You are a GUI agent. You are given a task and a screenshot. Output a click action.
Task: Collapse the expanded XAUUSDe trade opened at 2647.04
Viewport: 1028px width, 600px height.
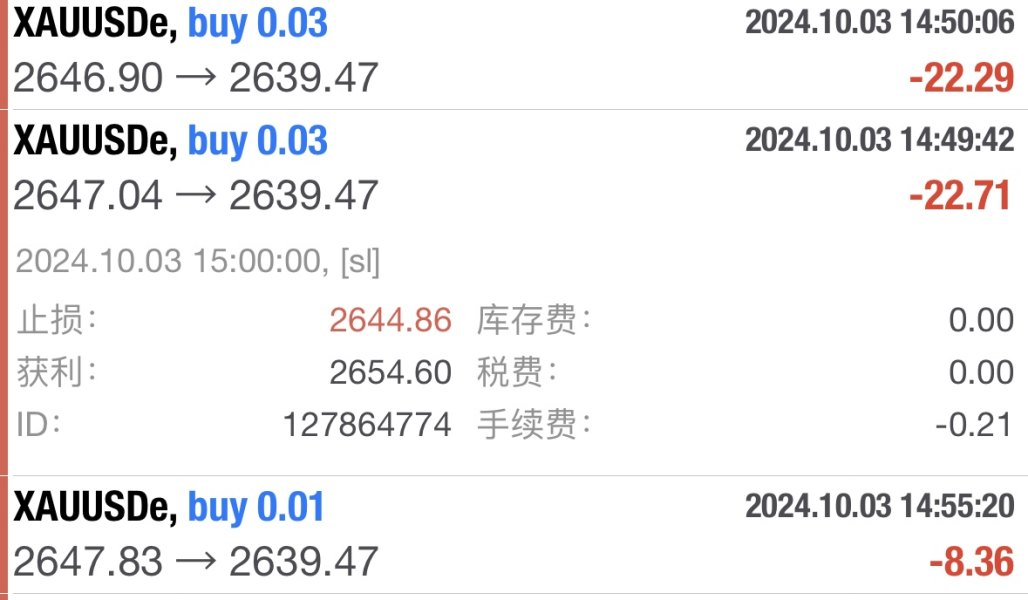coord(512,168)
